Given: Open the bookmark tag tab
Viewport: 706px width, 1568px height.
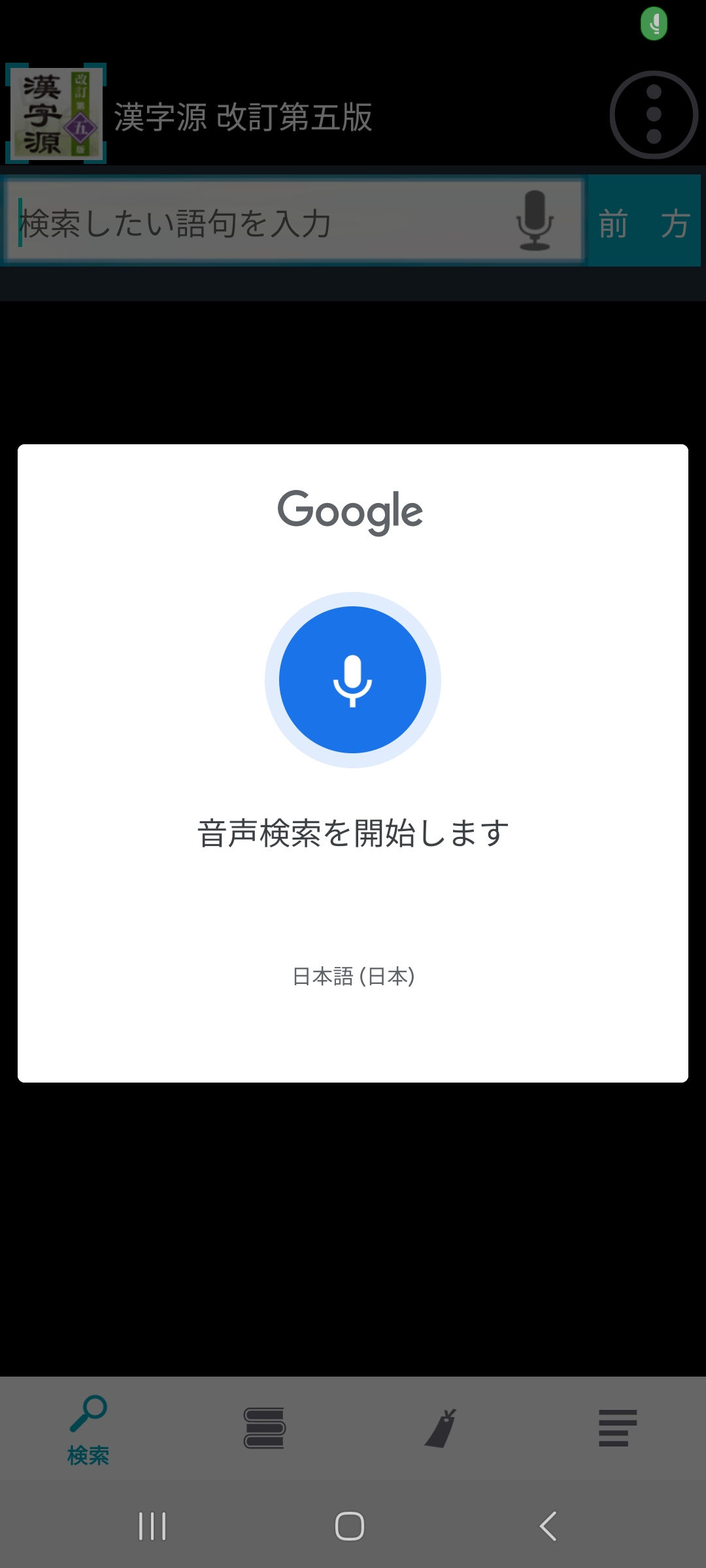Looking at the screenshot, I should point(441,1428).
